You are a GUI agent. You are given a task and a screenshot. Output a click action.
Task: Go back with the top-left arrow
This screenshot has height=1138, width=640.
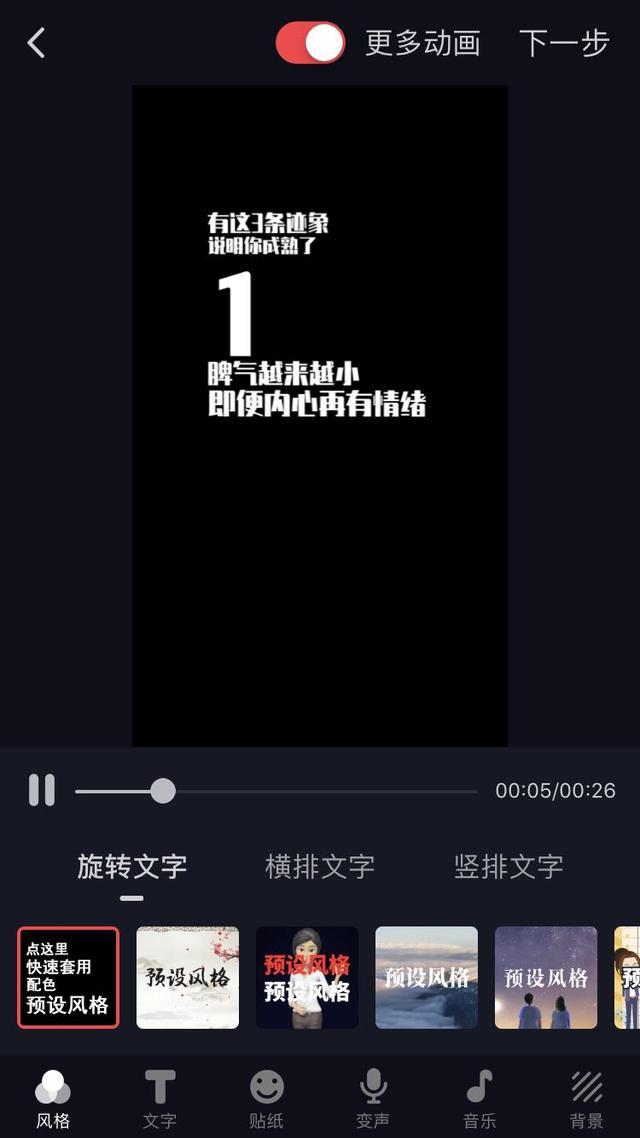point(36,44)
